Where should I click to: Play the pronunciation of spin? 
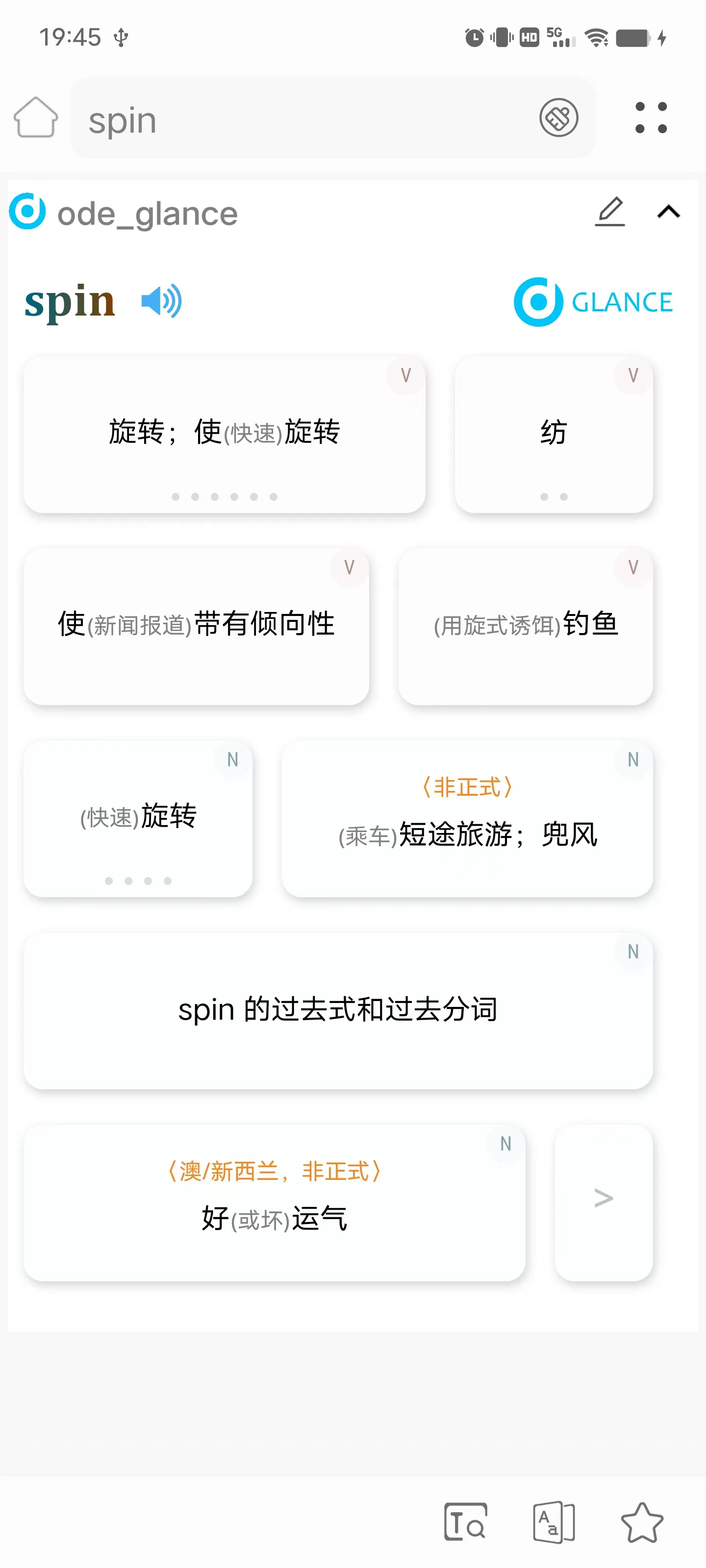161,301
